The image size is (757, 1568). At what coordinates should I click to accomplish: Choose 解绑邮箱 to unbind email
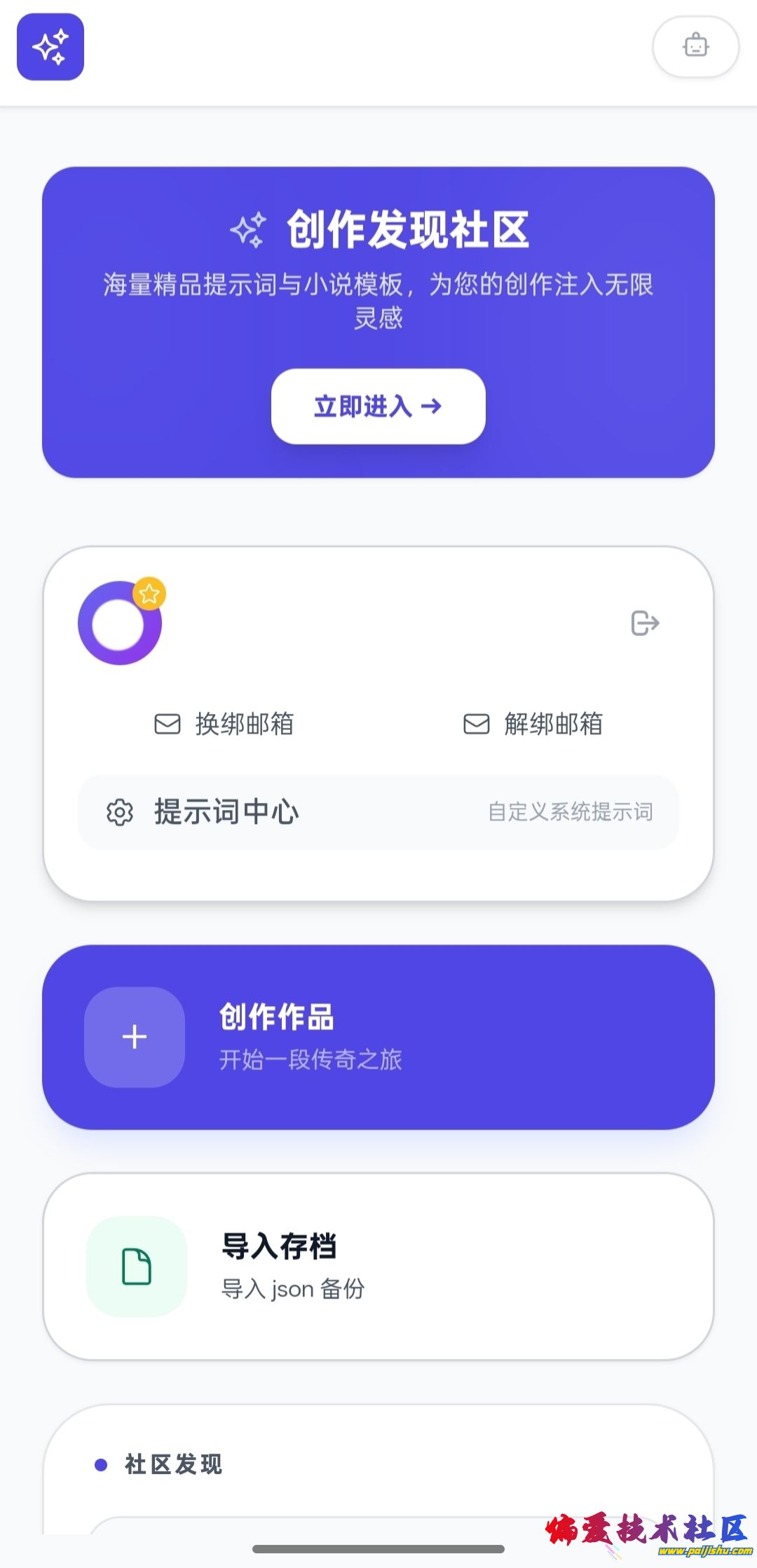(533, 724)
